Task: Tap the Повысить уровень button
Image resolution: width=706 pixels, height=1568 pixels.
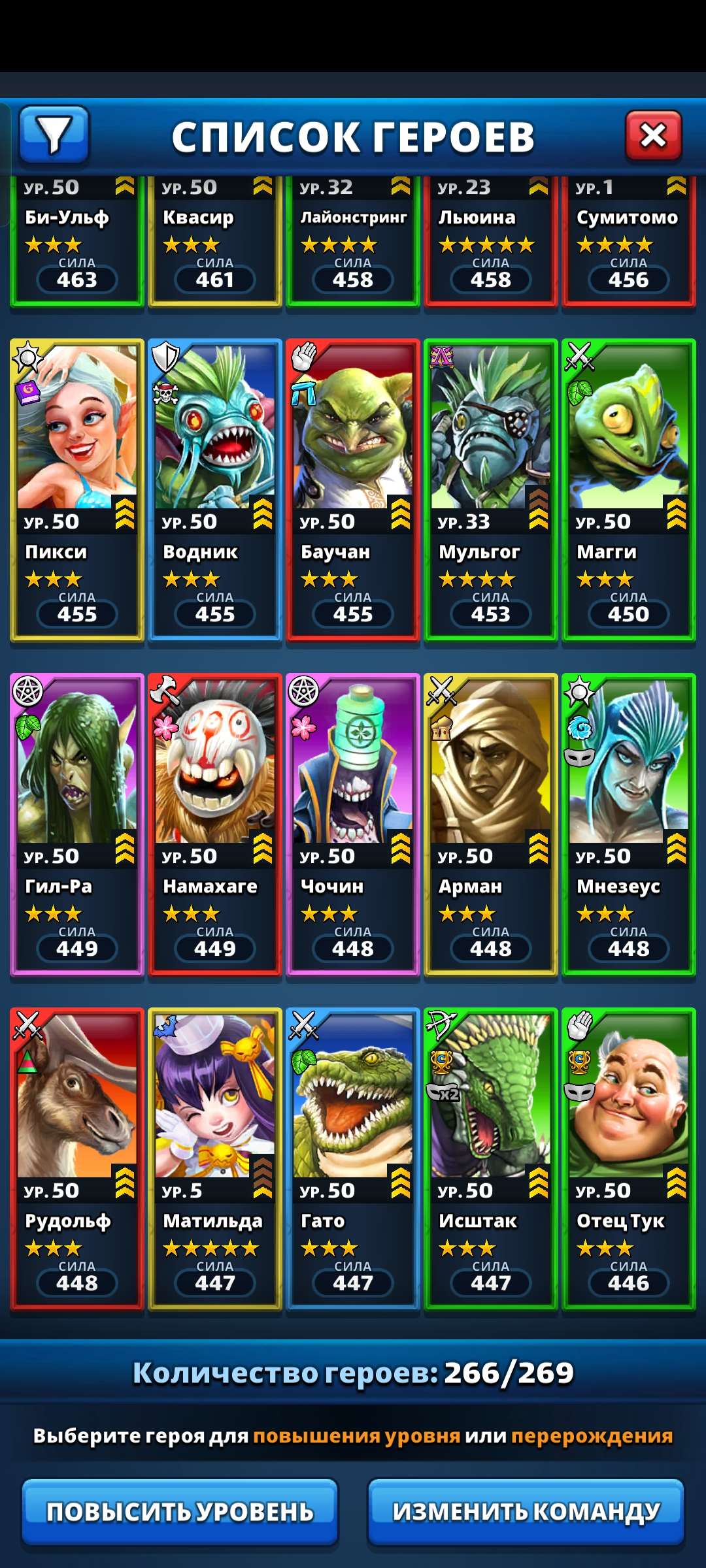Action: pyautogui.click(x=180, y=1511)
